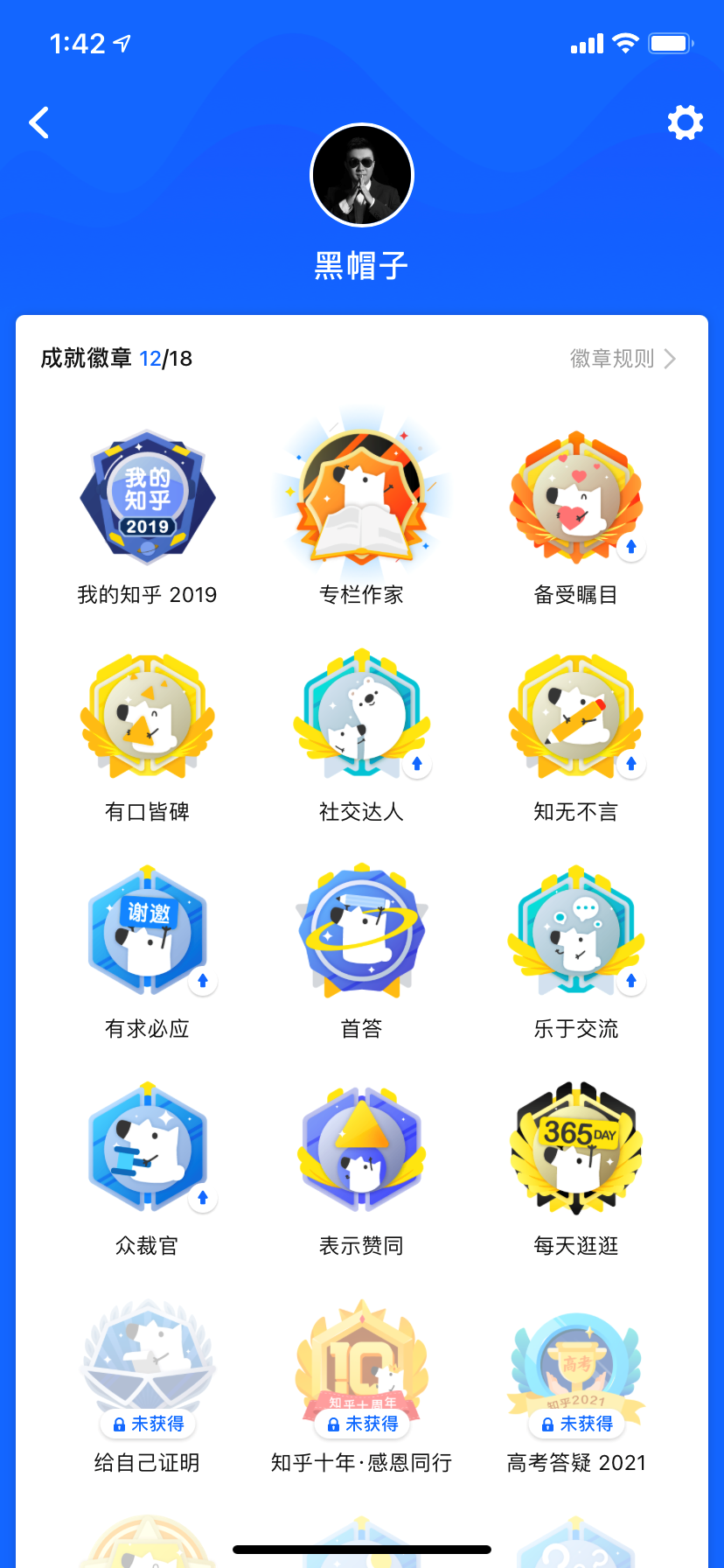The image size is (724, 1568).
Task: View the locked 知乎十年·感恩同行 badge
Action: click(x=362, y=1366)
